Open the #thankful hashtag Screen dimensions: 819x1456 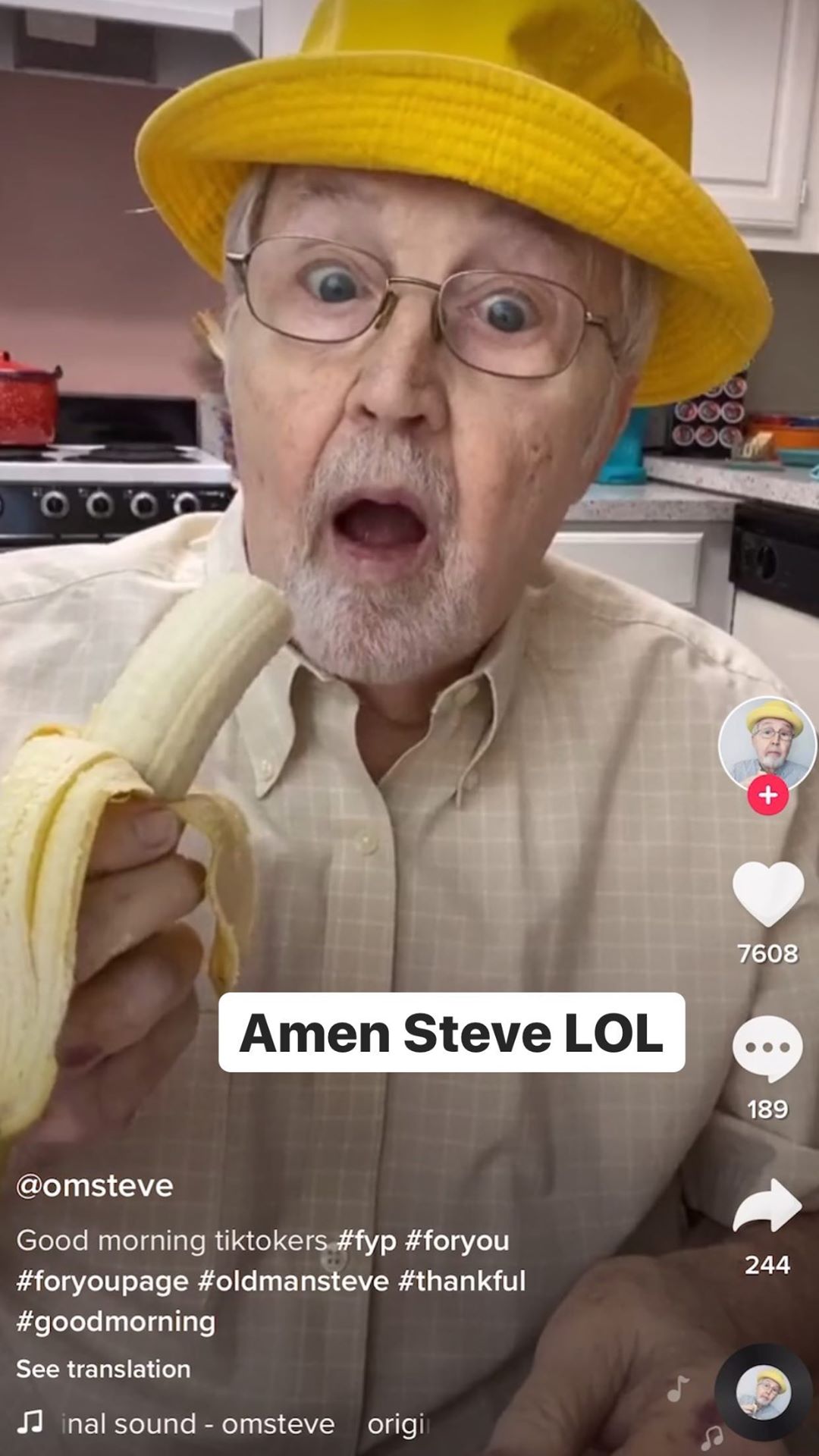pyautogui.click(x=461, y=1281)
